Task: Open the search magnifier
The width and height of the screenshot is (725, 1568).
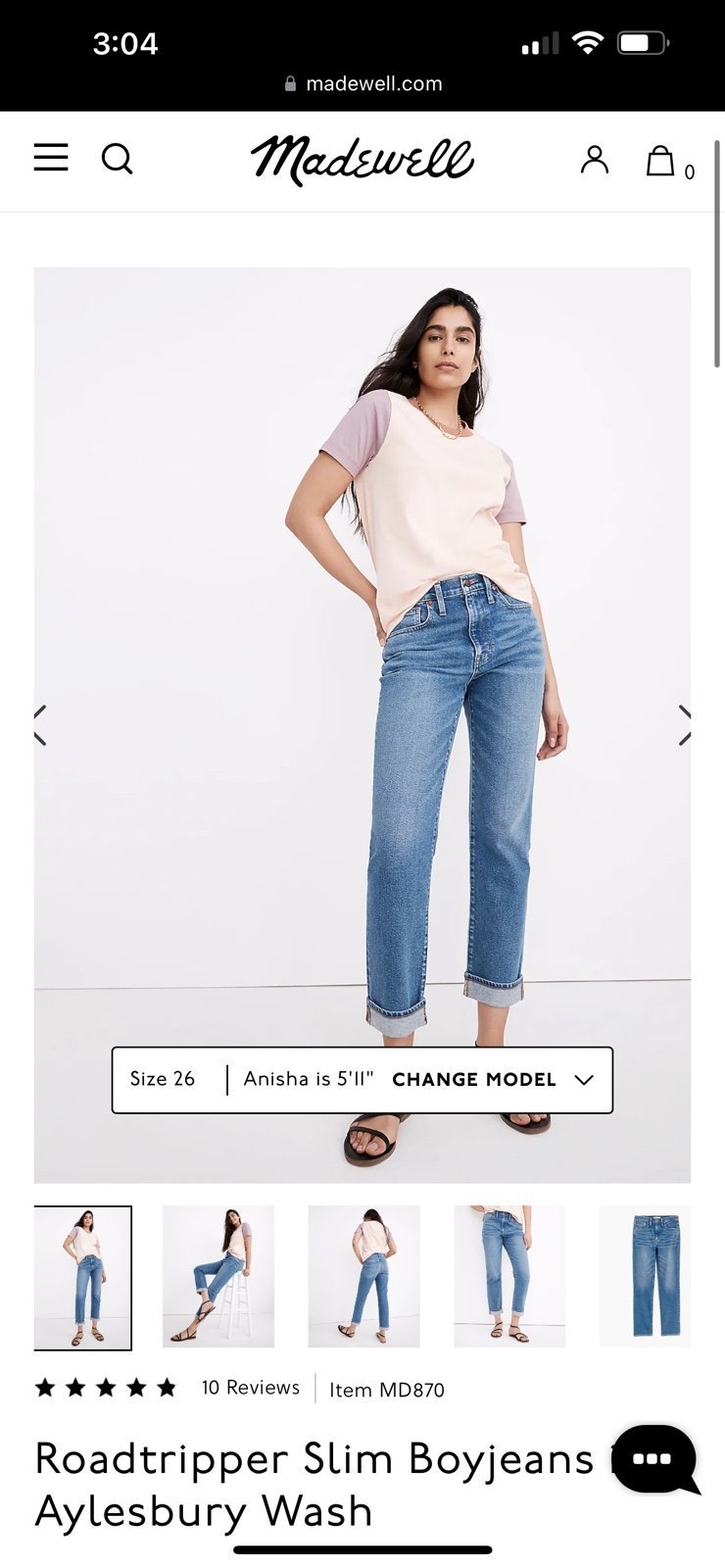Action: pyautogui.click(x=117, y=158)
